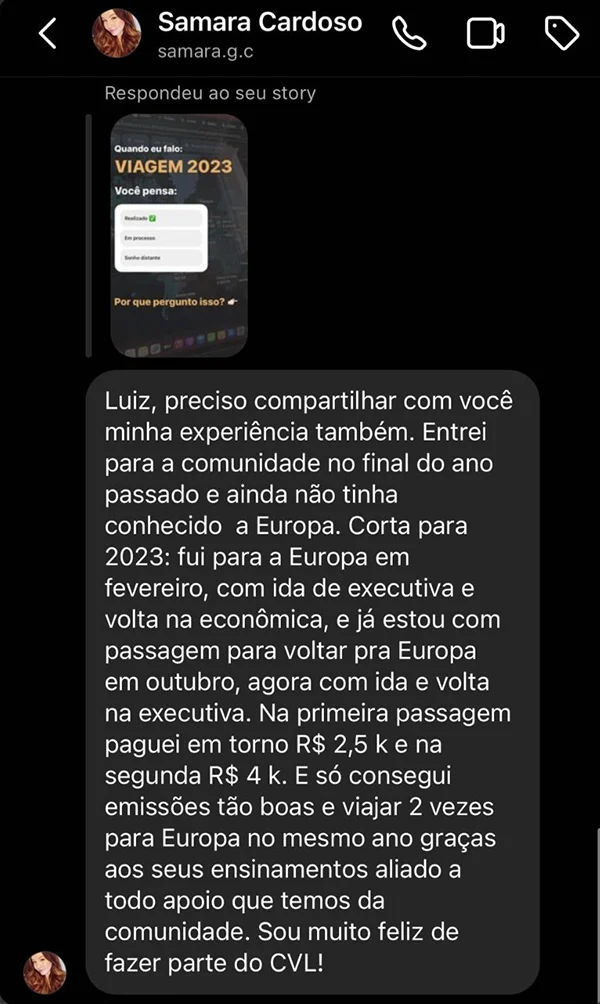The image size is (600, 1004).
Task: Open the replied VIAGEM 2023 story
Action: [x=179, y=235]
